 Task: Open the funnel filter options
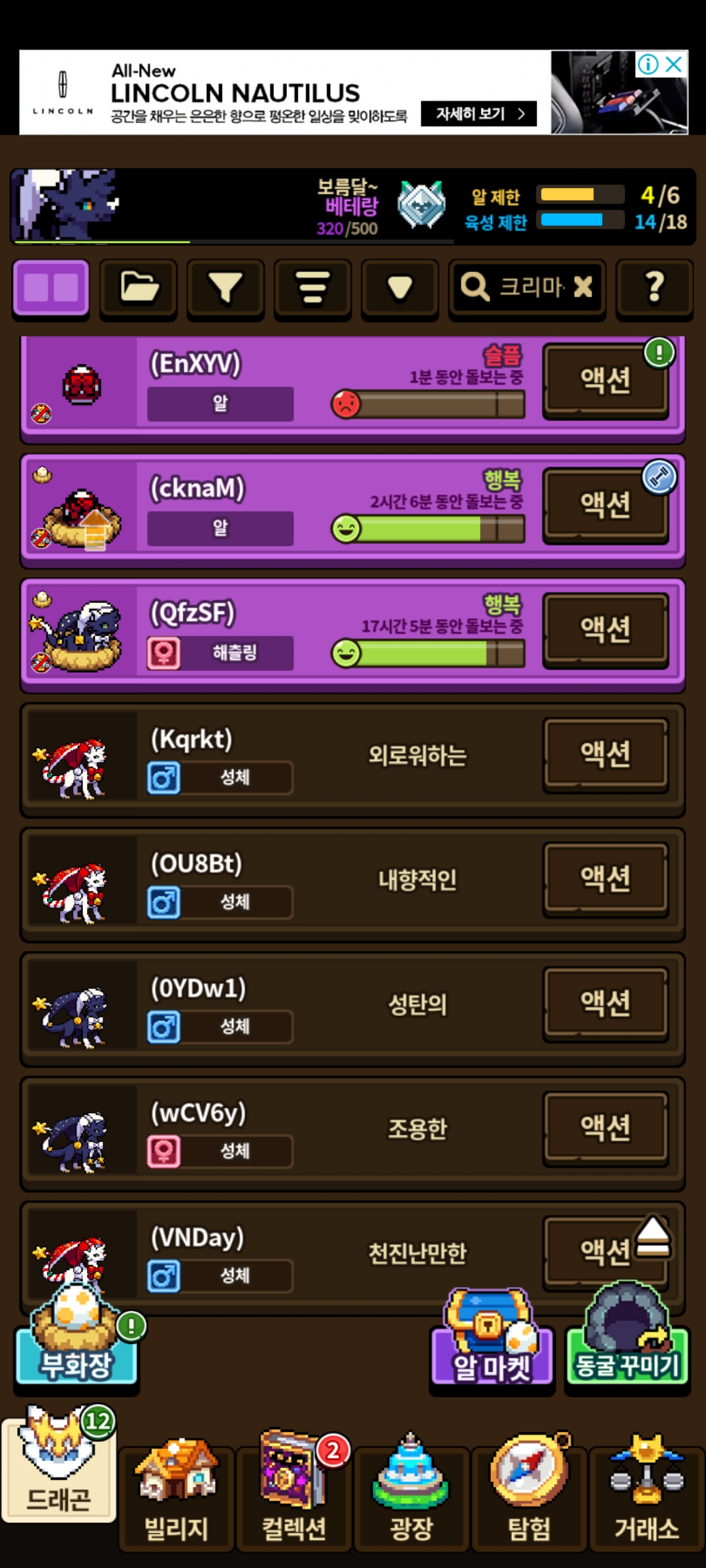tap(226, 288)
